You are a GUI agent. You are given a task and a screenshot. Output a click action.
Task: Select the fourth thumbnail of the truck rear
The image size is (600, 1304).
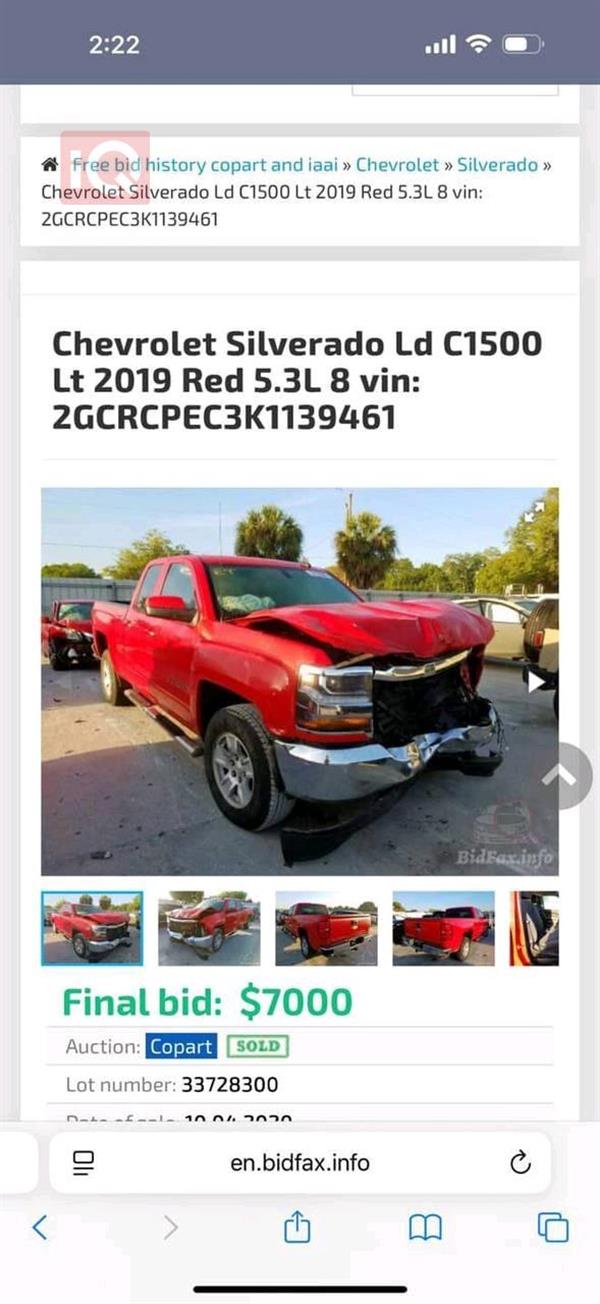point(443,929)
